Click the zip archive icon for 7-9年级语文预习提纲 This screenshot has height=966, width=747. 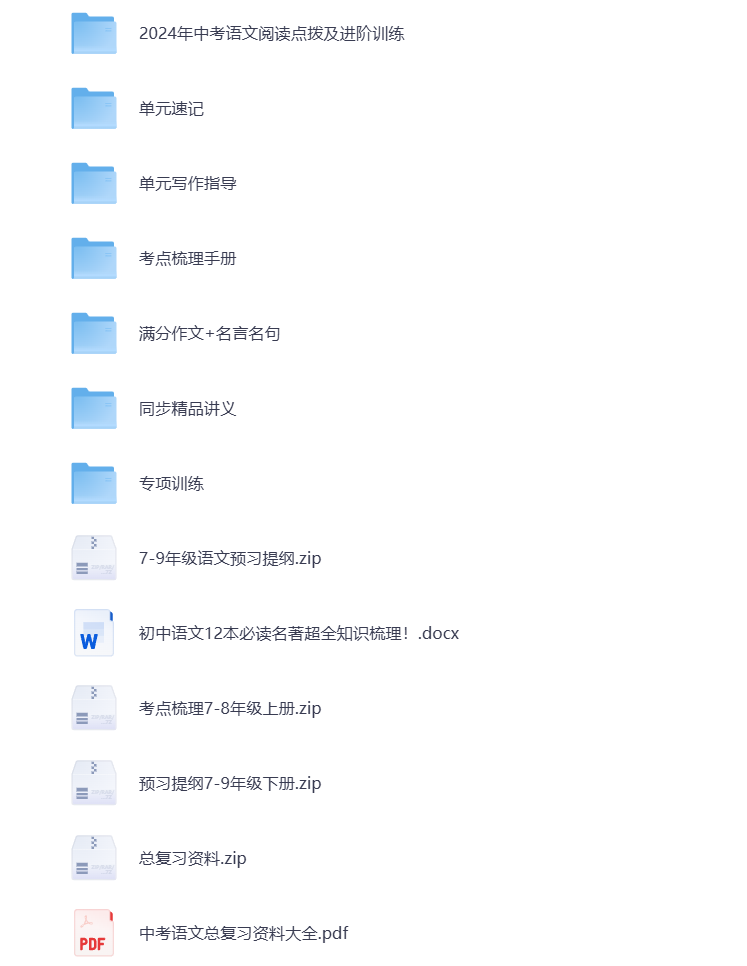[93, 558]
